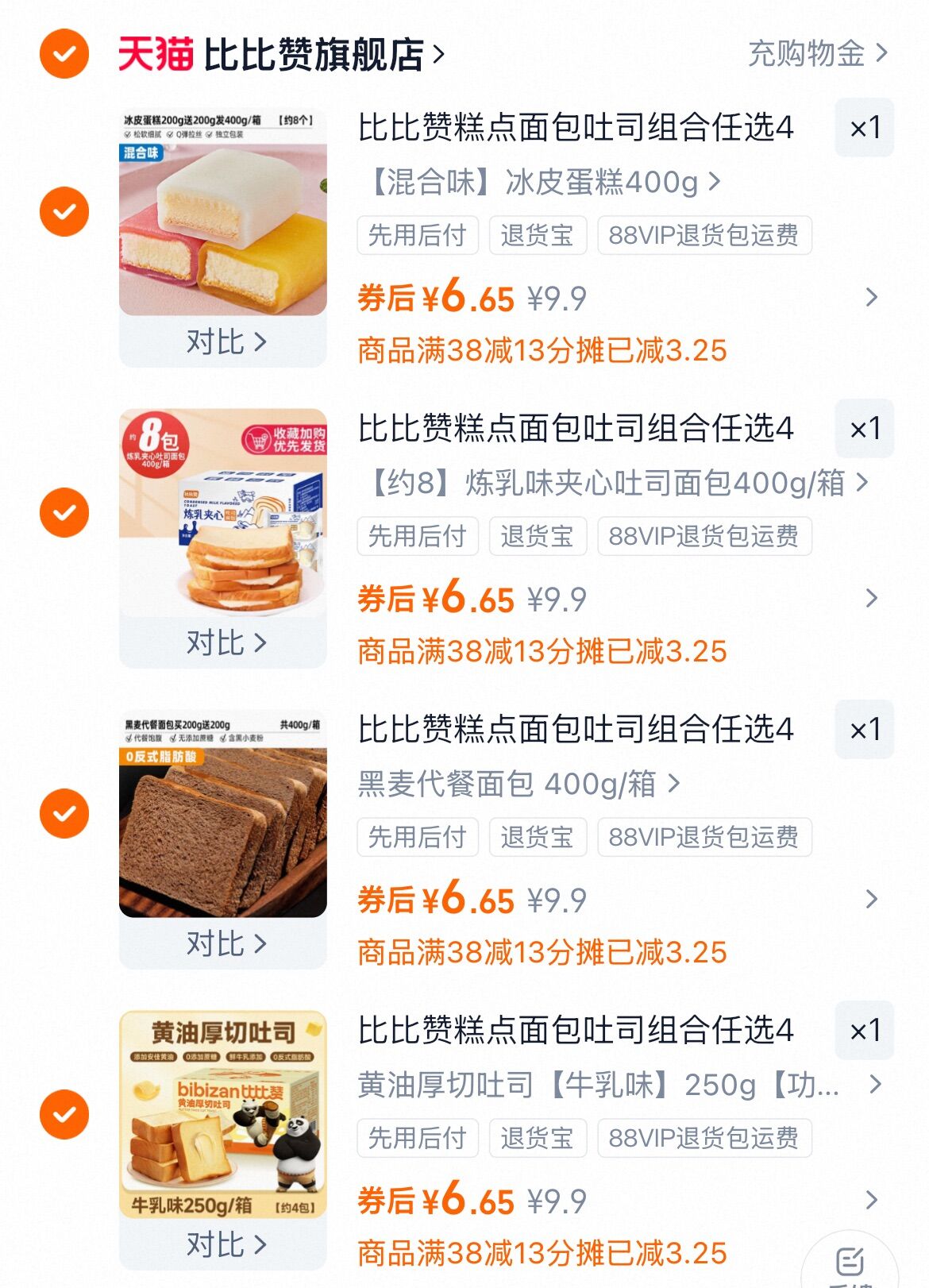Click 对比 under the rye bread thumbnail
This screenshot has height=1288, width=929.
(225, 942)
